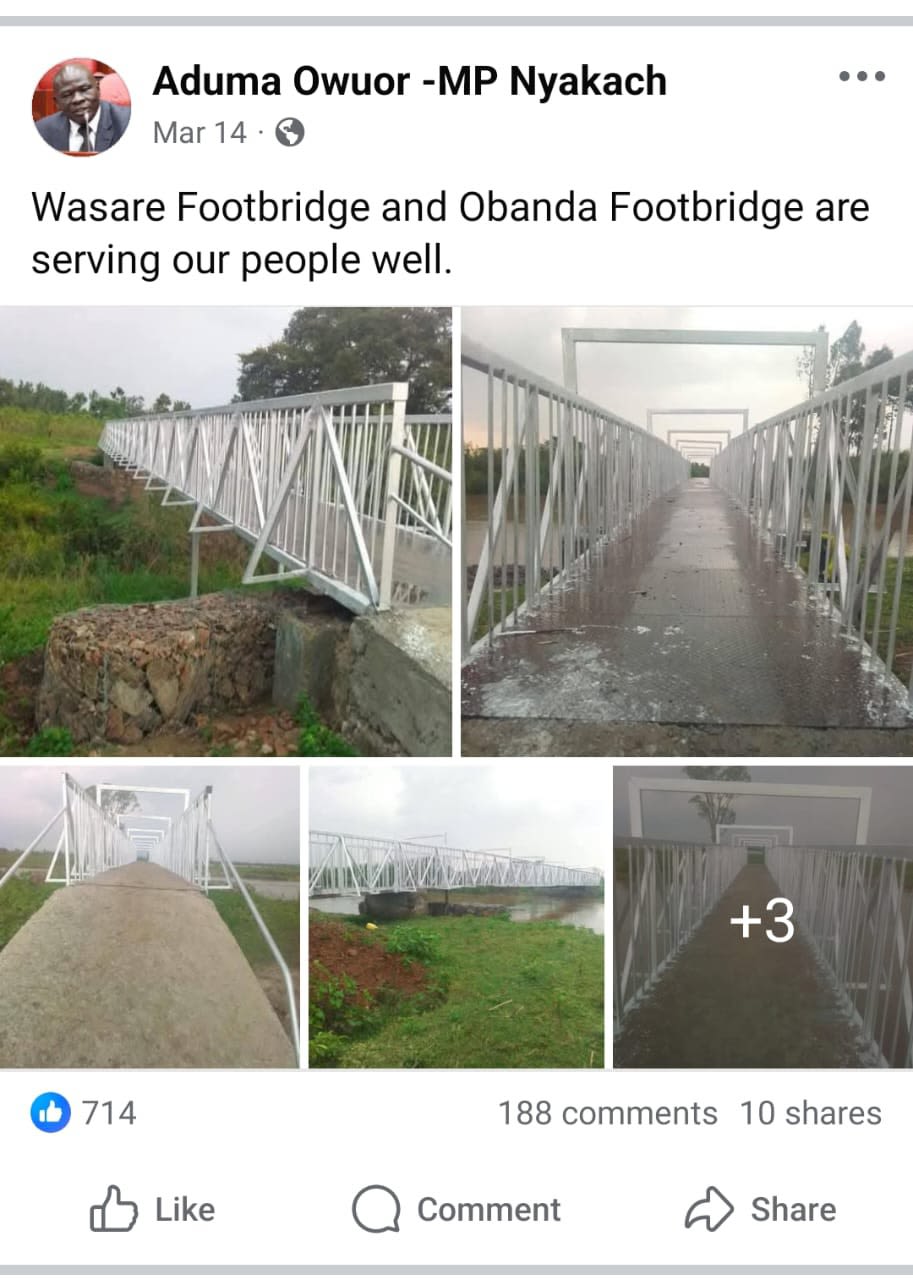Open the +3 more photos tile

point(762,917)
